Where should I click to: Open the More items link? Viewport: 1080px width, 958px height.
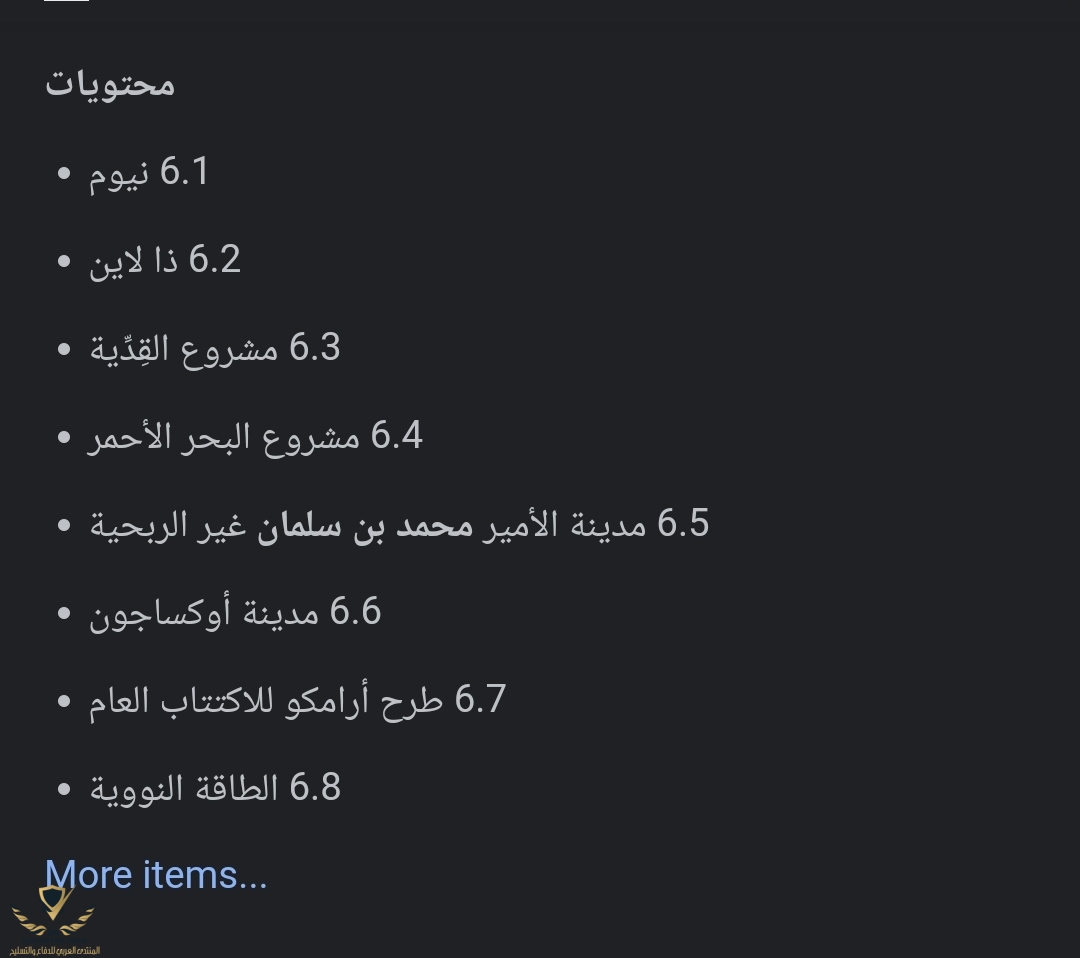click(156, 875)
